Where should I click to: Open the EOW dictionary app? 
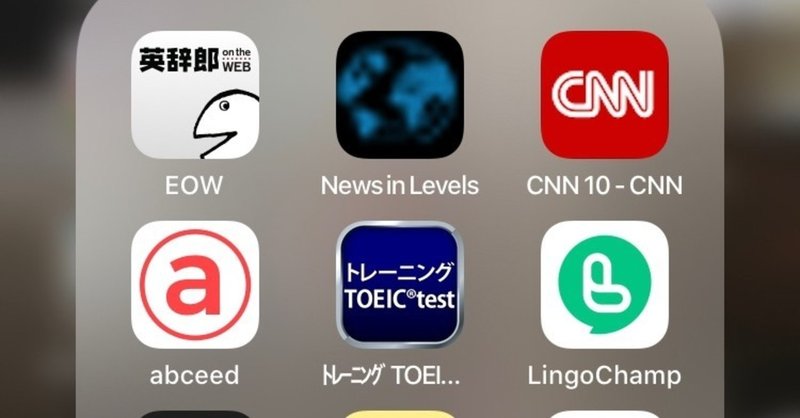pos(196,95)
